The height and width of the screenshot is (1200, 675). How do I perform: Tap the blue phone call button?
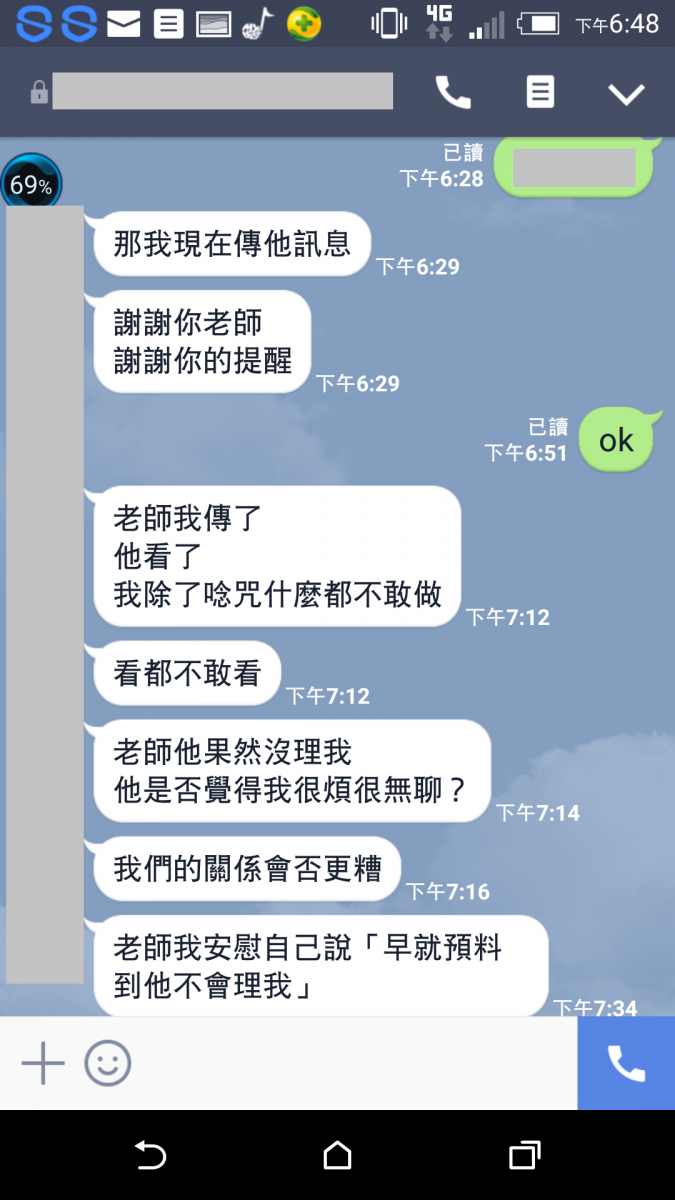pyautogui.click(x=626, y=1063)
